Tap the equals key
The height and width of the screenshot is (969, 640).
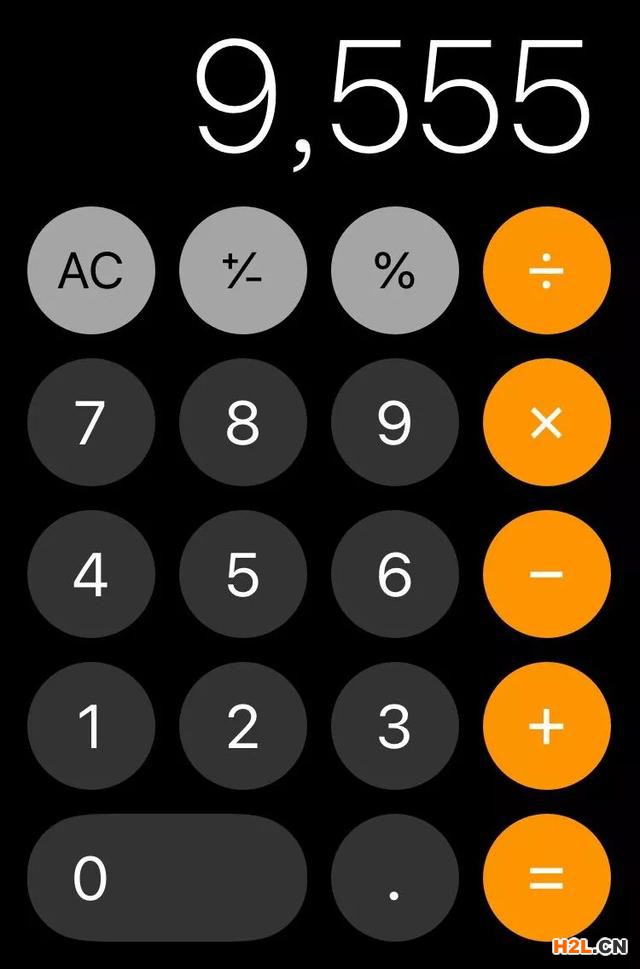(546, 878)
